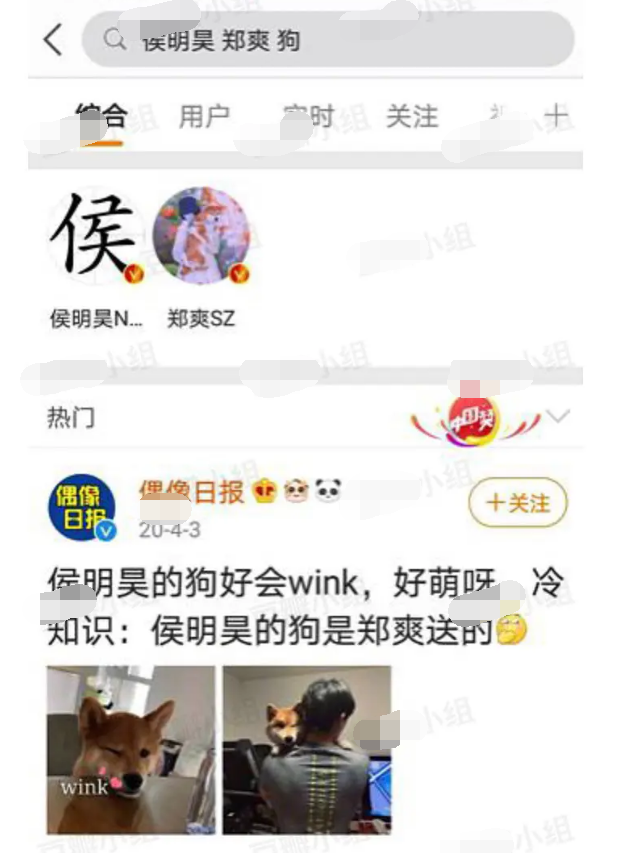View the photo of the dog on the shoulder
The height and width of the screenshot is (853, 630).
[x=308, y=748]
